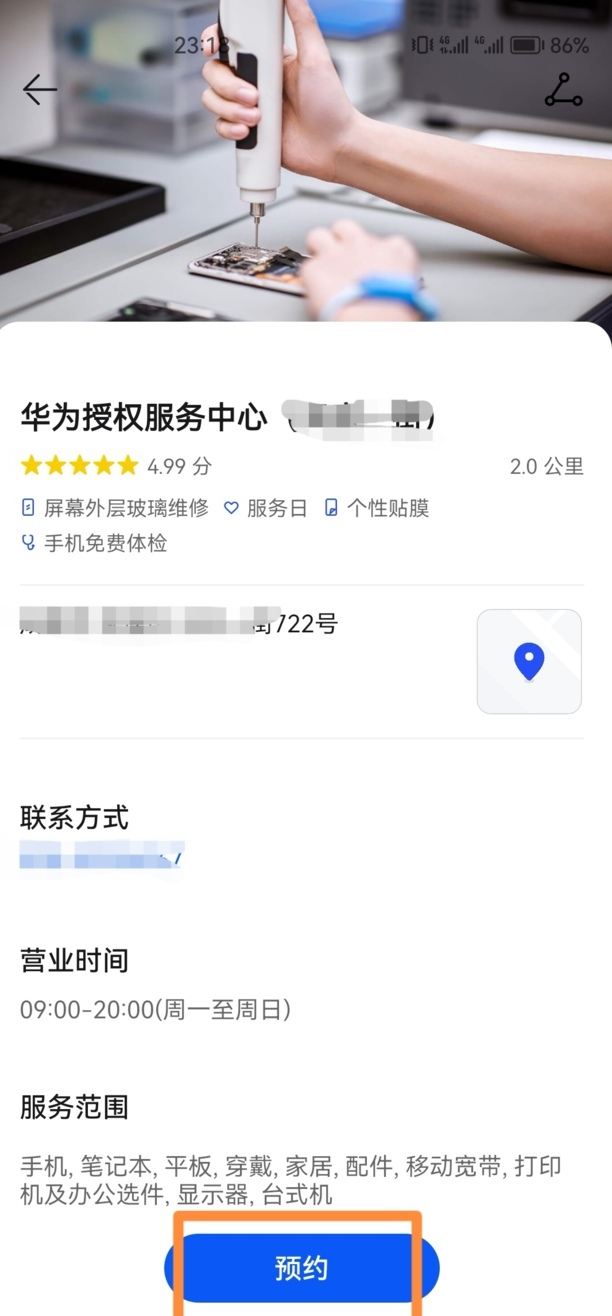The height and width of the screenshot is (1316, 612).
Task: Share this service center page
Action: click(563, 91)
